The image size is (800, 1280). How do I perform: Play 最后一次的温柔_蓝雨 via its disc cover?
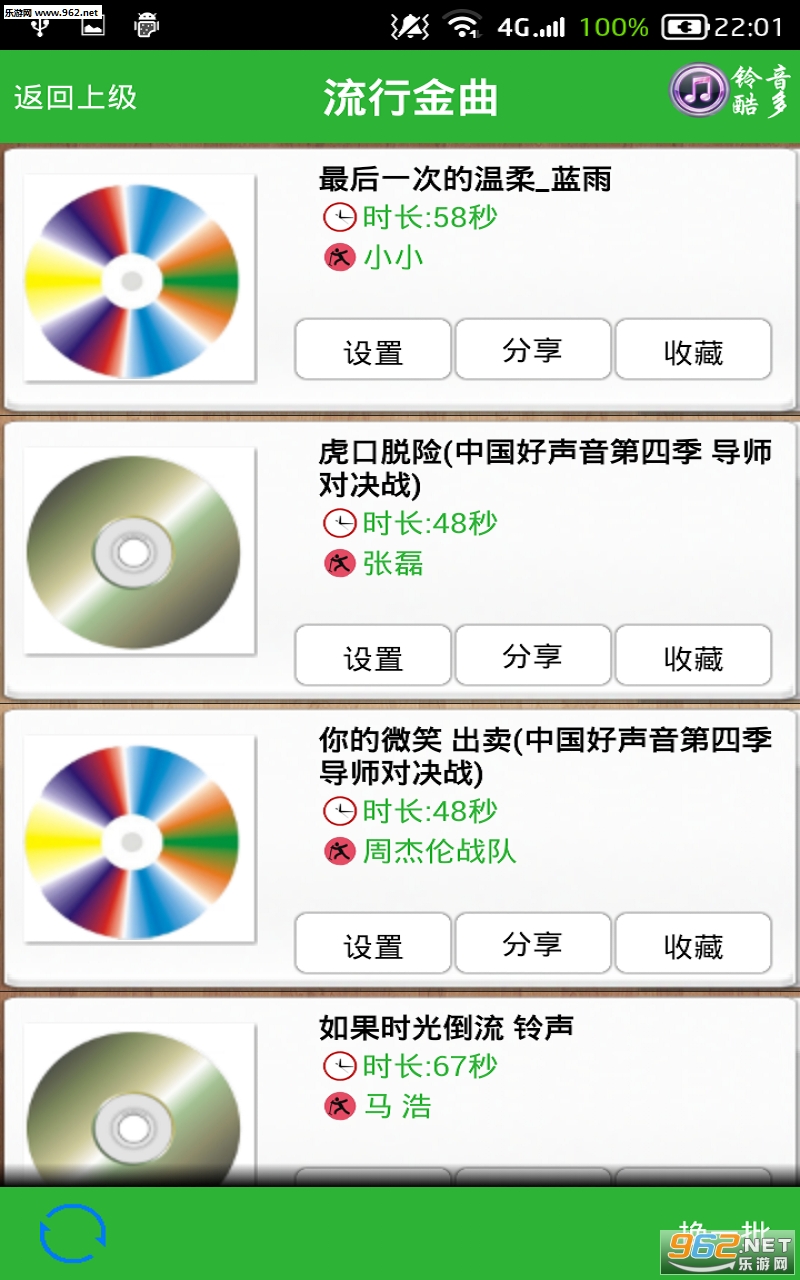pos(133,280)
